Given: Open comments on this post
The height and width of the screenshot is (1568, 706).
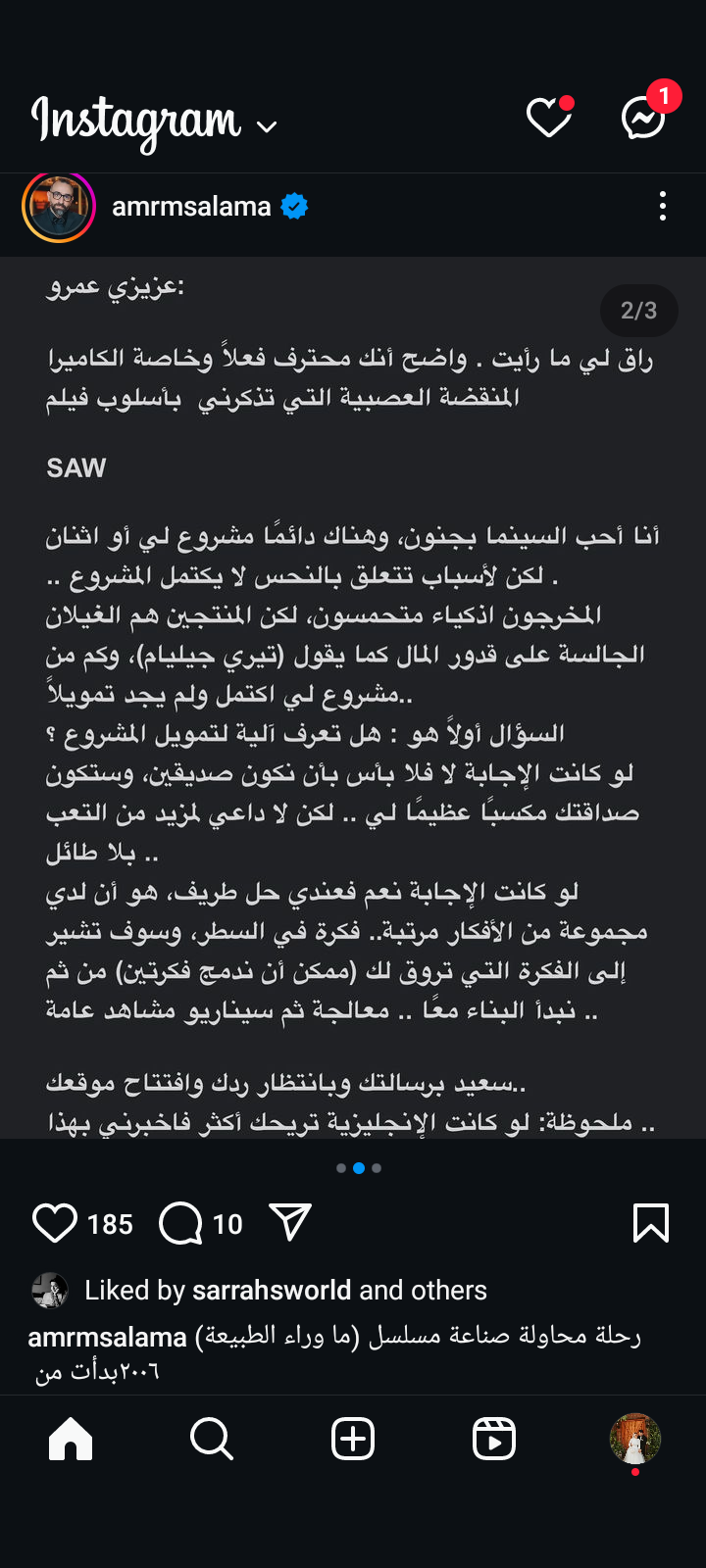Looking at the screenshot, I should 181,1223.
